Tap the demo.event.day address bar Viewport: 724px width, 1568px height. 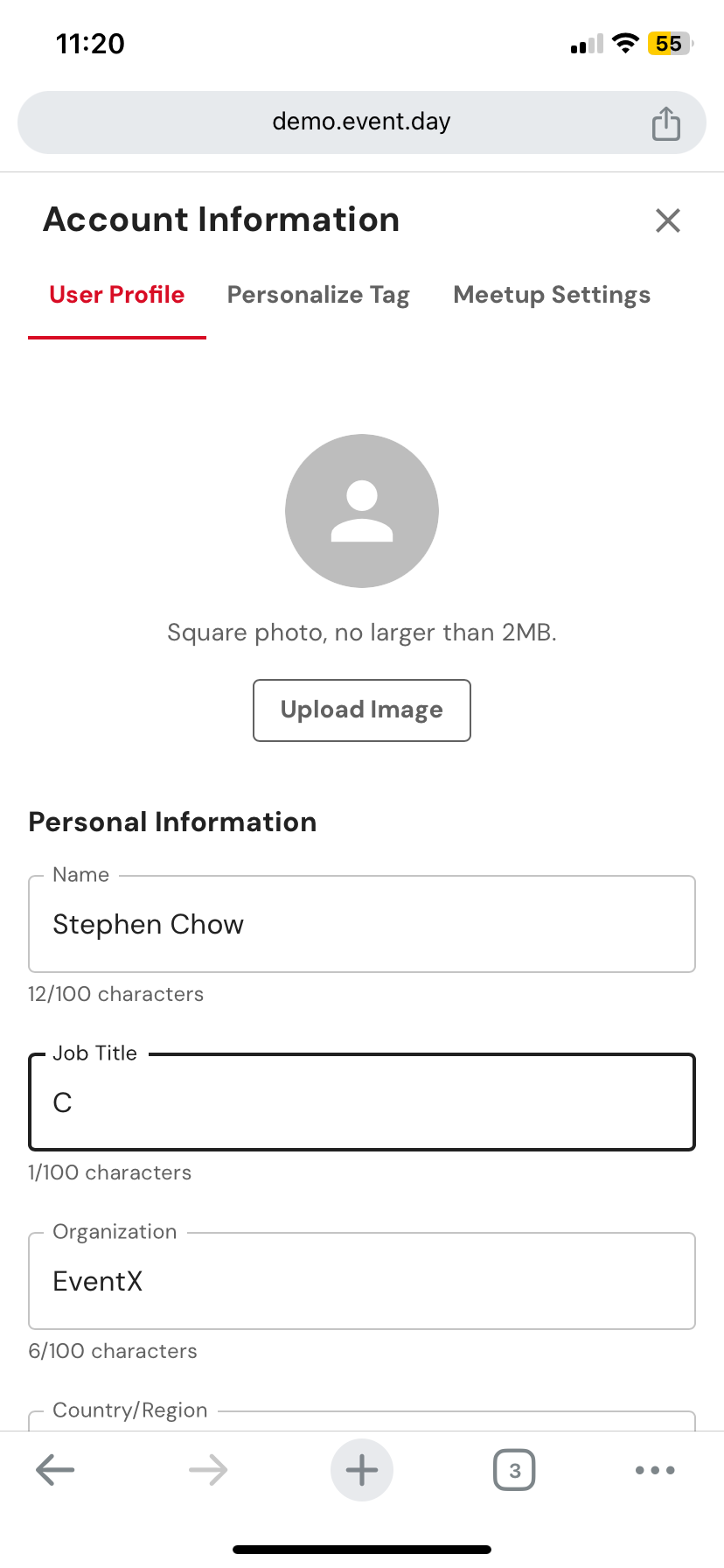(x=362, y=122)
